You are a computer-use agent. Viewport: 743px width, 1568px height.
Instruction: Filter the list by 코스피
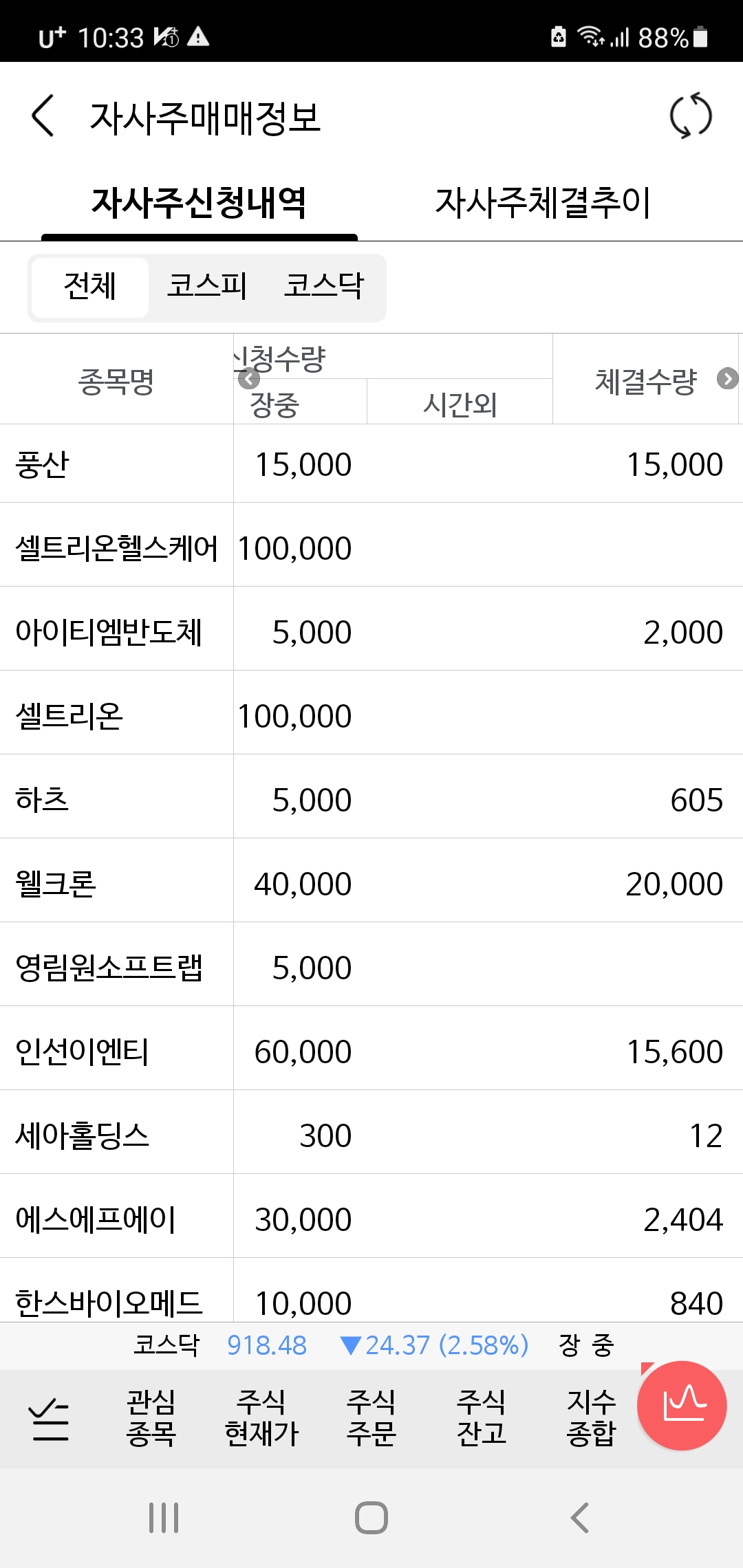tap(207, 286)
